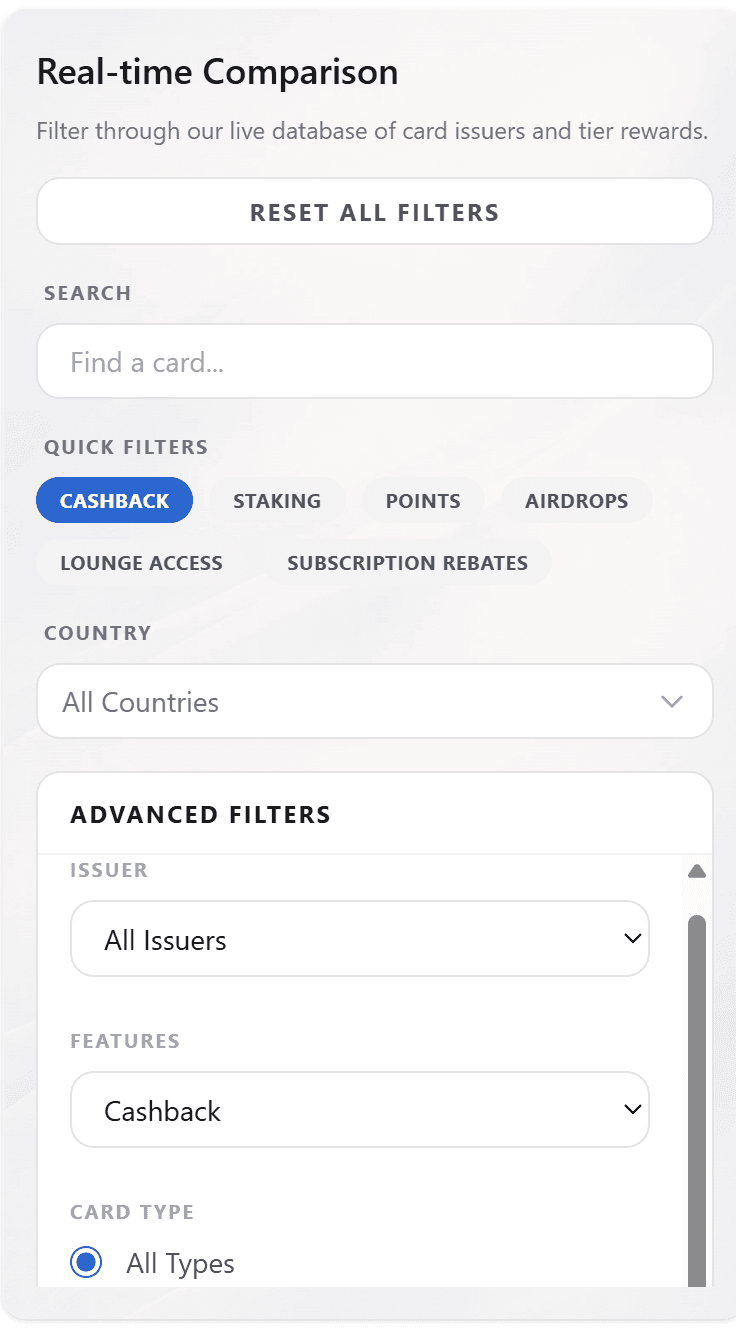
Task: Click the scrollbar up arrow in Advanced Filters
Action: [697, 870]
